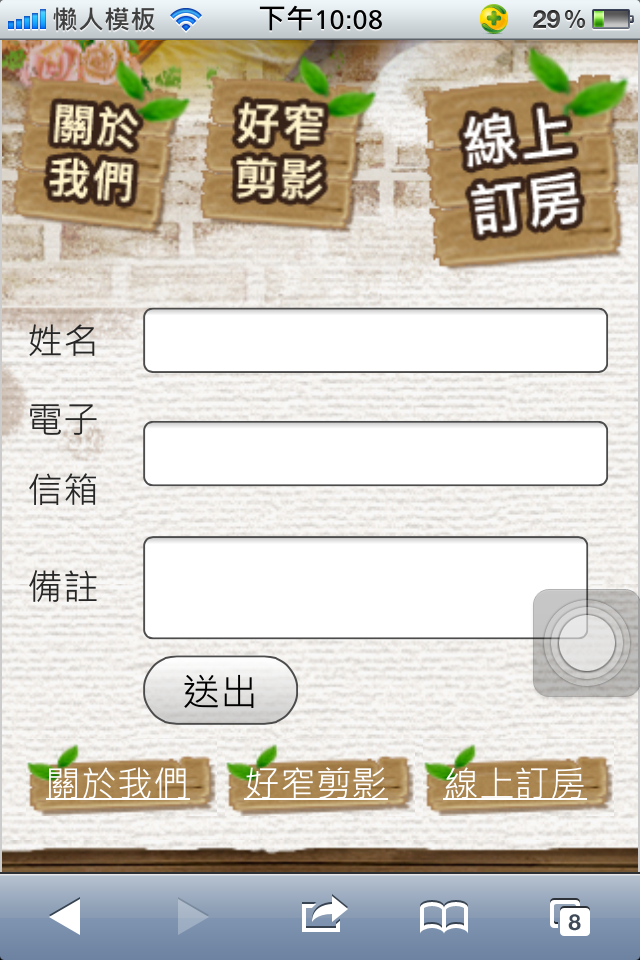The width and height of the screenshot is (640, 960).
Task: Follow the underlined 好窄剪影 footer link
Action: click(316, 785)
